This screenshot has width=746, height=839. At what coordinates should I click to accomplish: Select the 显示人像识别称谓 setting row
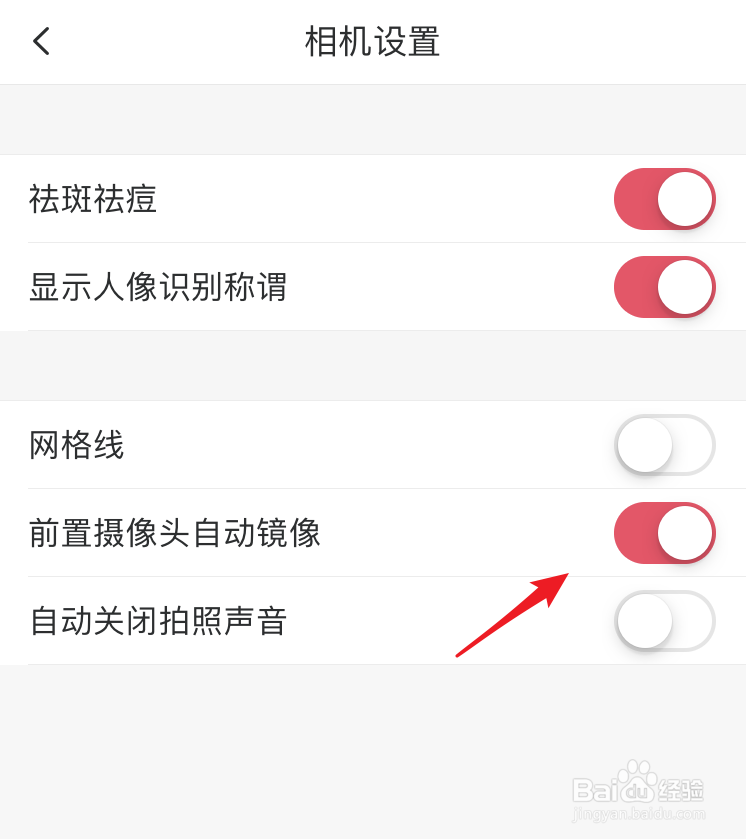pos(373,287)
